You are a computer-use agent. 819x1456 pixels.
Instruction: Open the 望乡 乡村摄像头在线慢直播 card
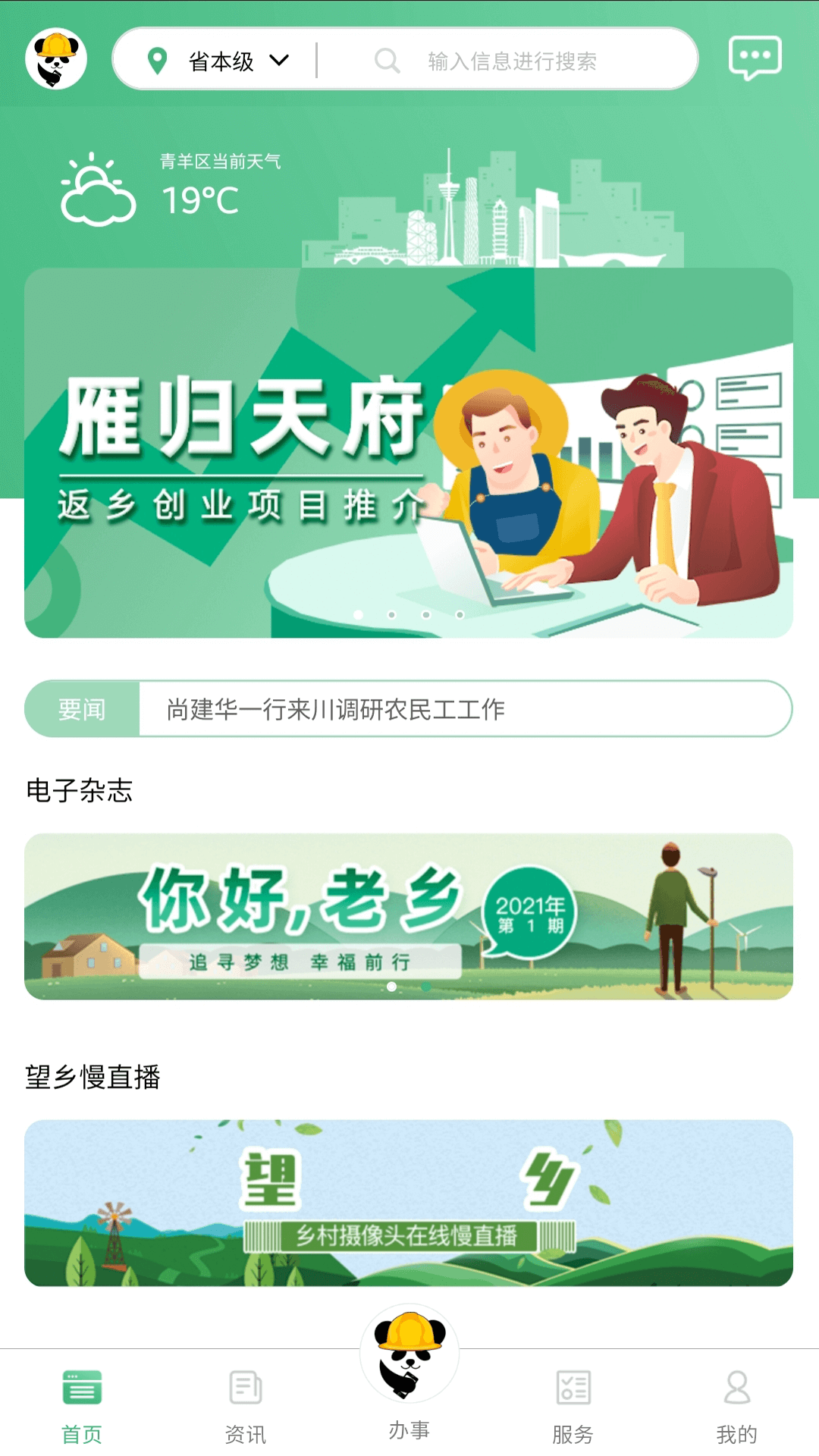pos(408,1203)
